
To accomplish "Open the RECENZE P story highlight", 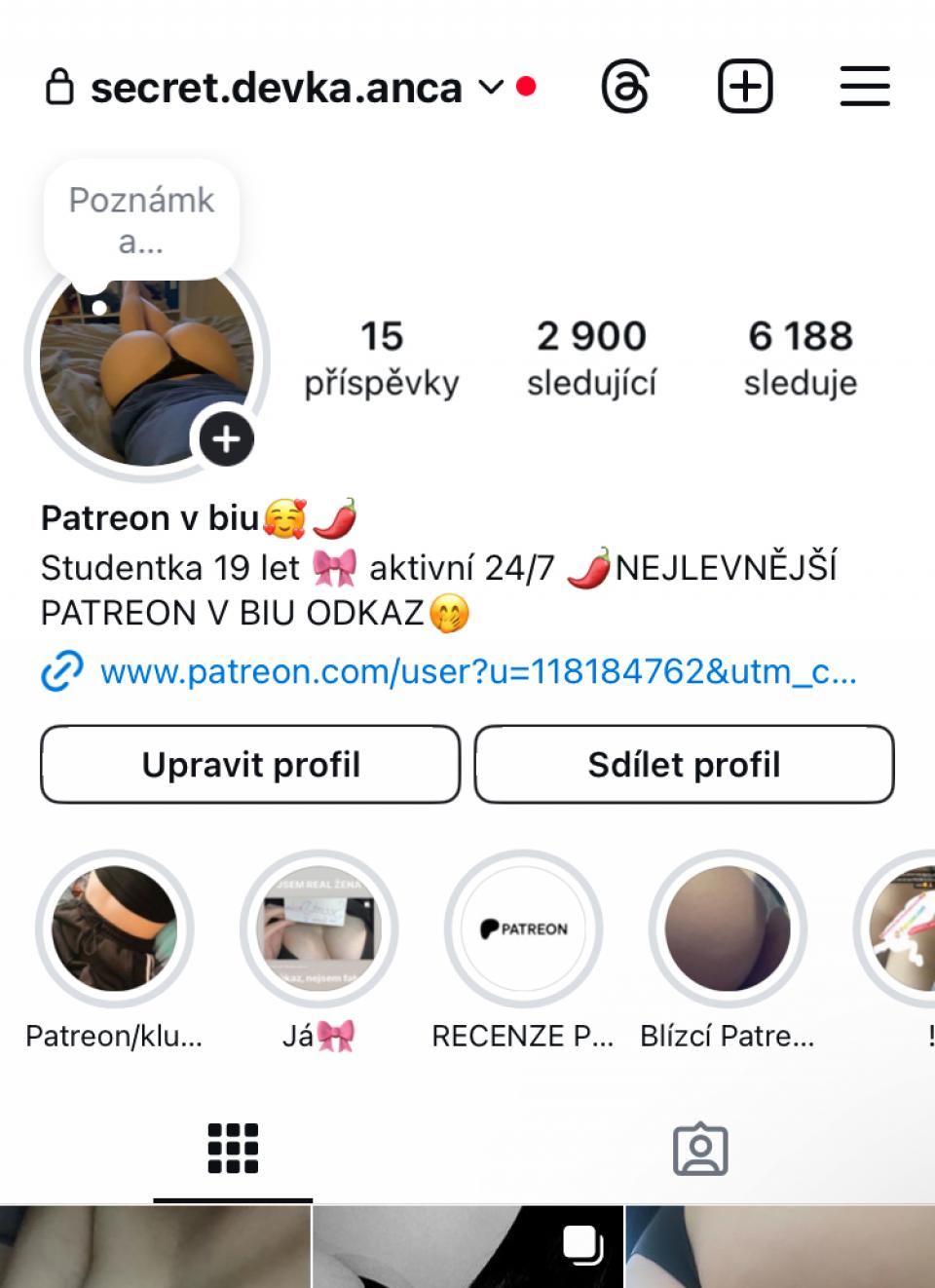I will click(x=523, y=929).
